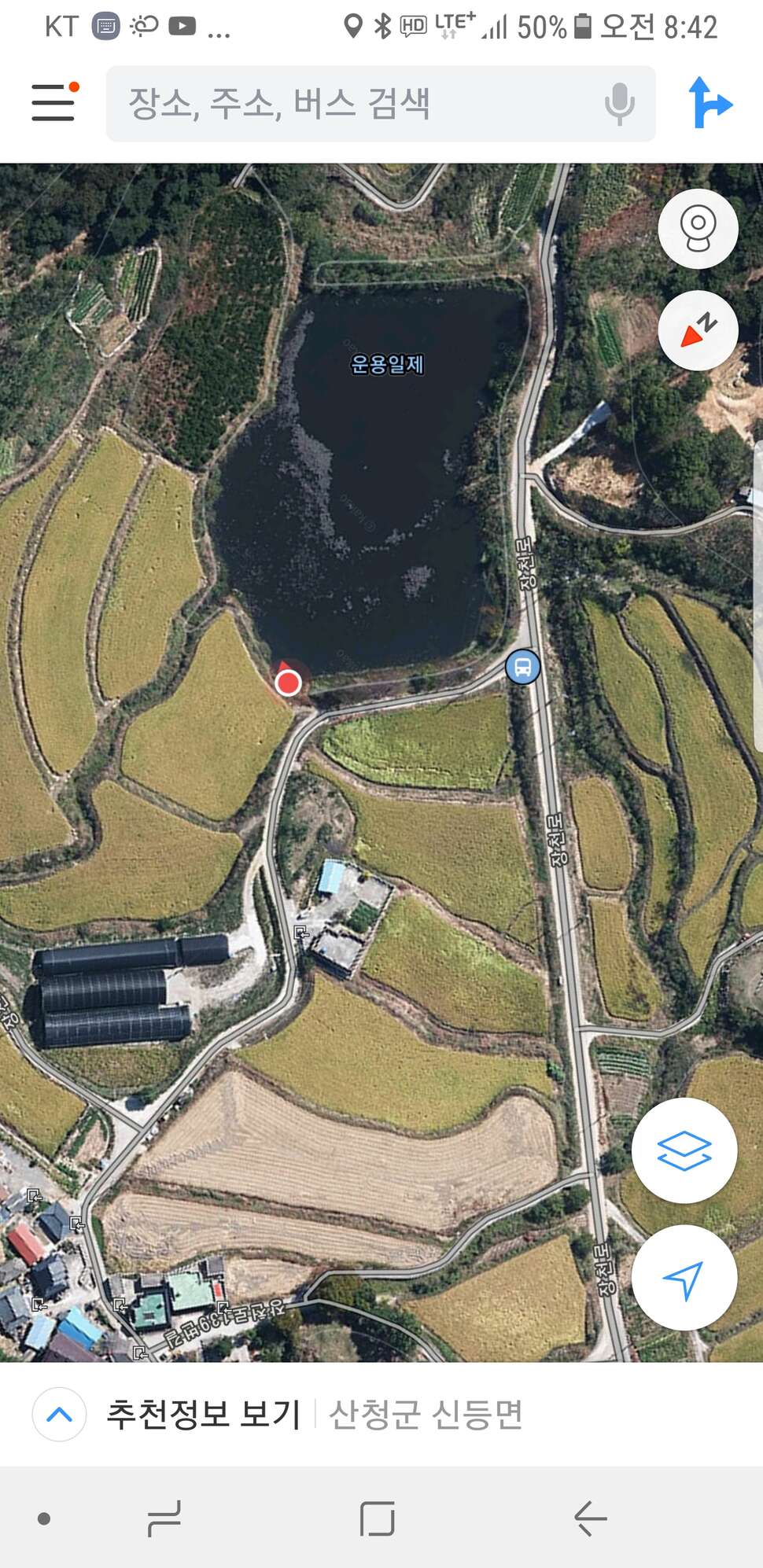Go to home screen via navigation bar

(x=377, y=1518)
